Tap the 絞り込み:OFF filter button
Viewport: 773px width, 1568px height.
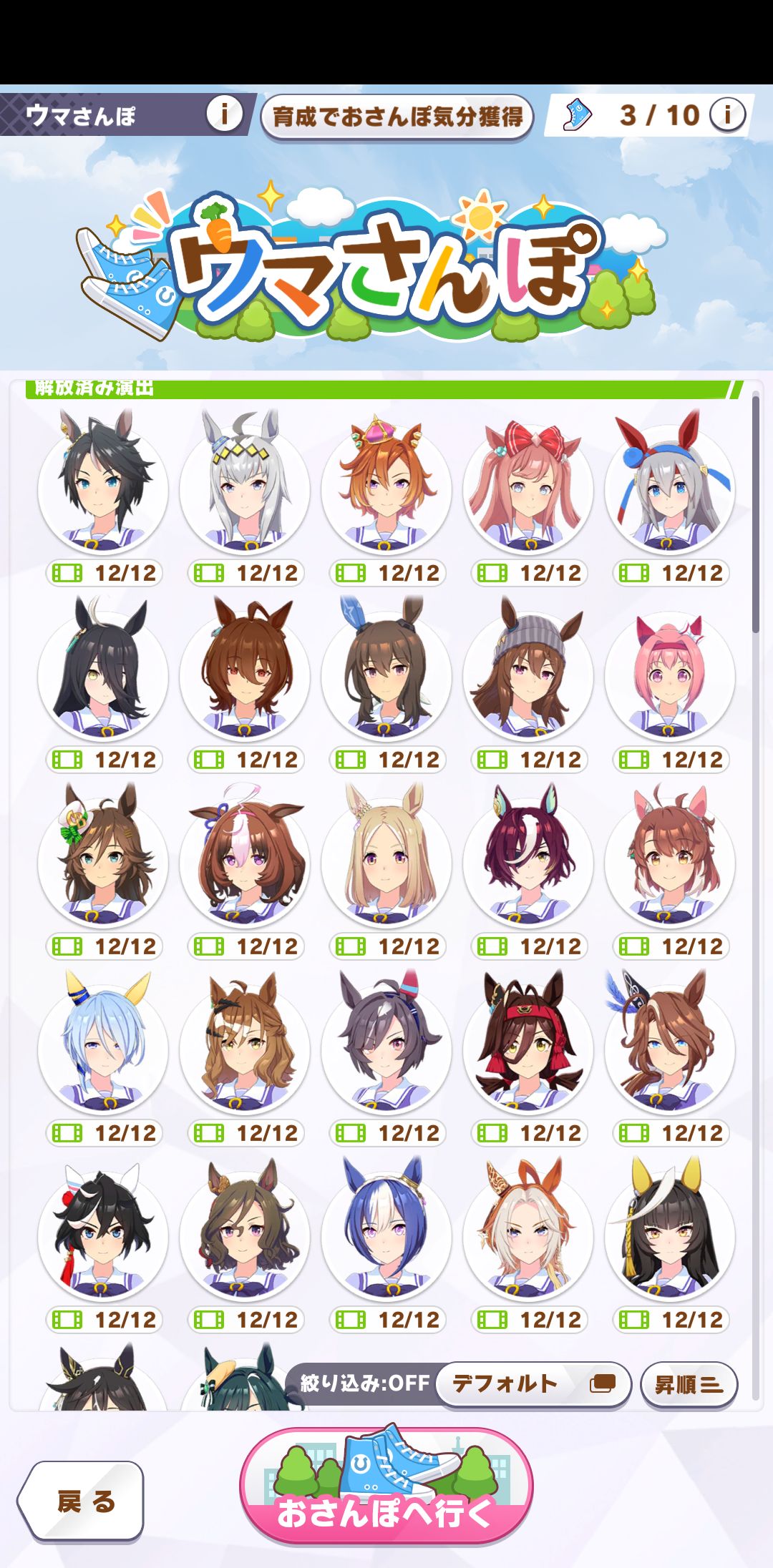click(364, 1383)
